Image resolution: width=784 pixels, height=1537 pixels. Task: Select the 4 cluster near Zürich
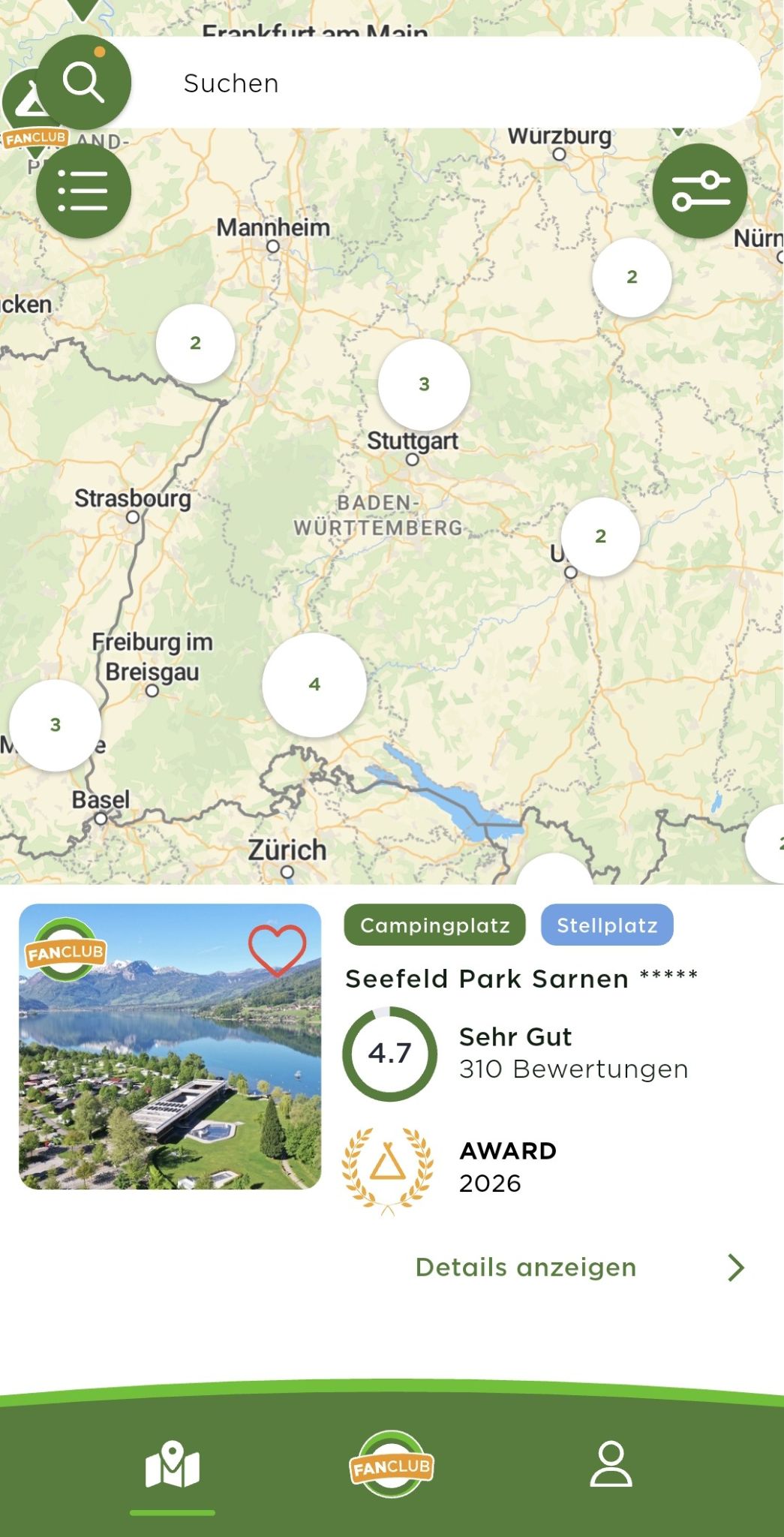pos(314,684)
